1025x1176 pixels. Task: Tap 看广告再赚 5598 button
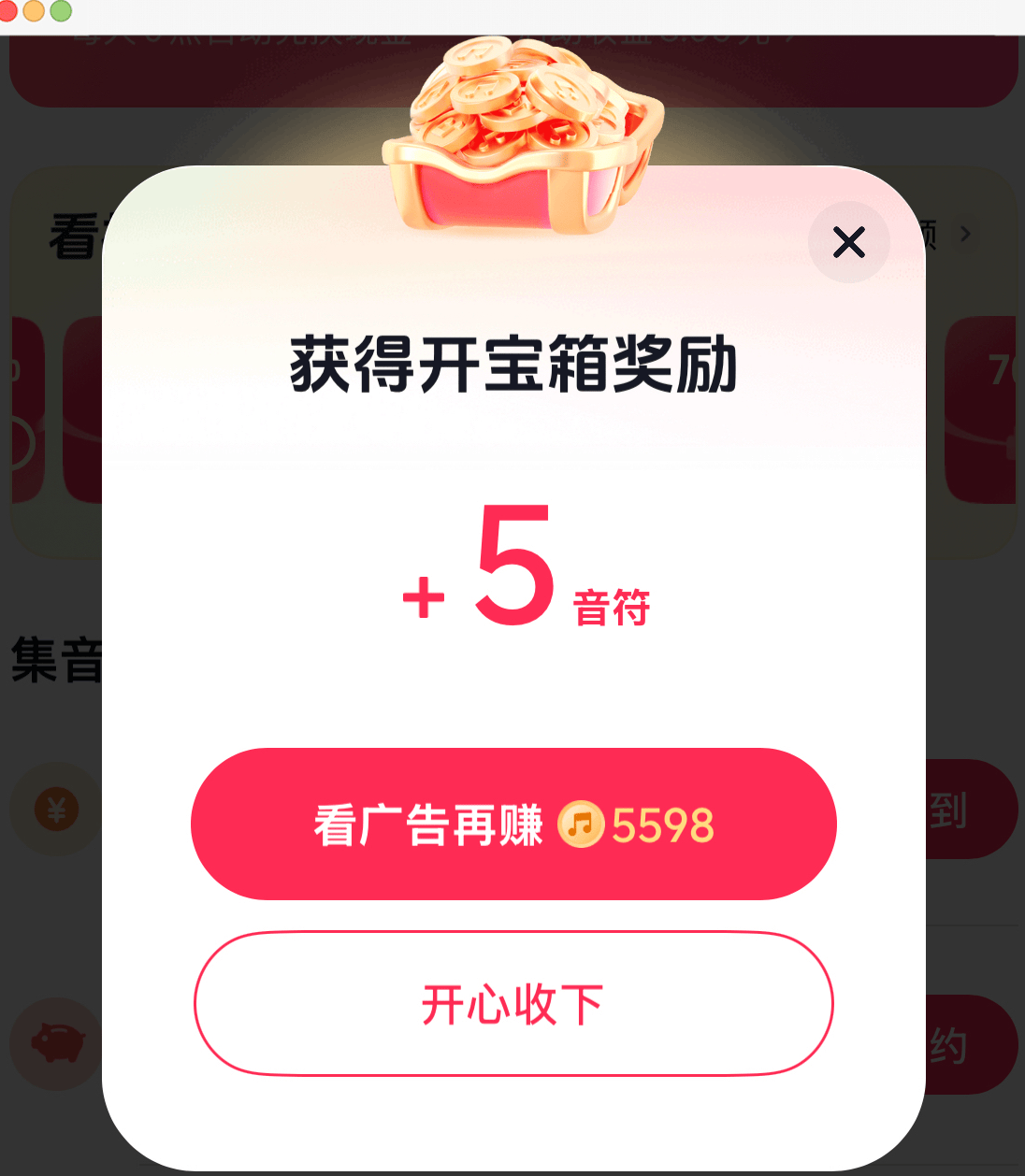(x=513, y=824)
